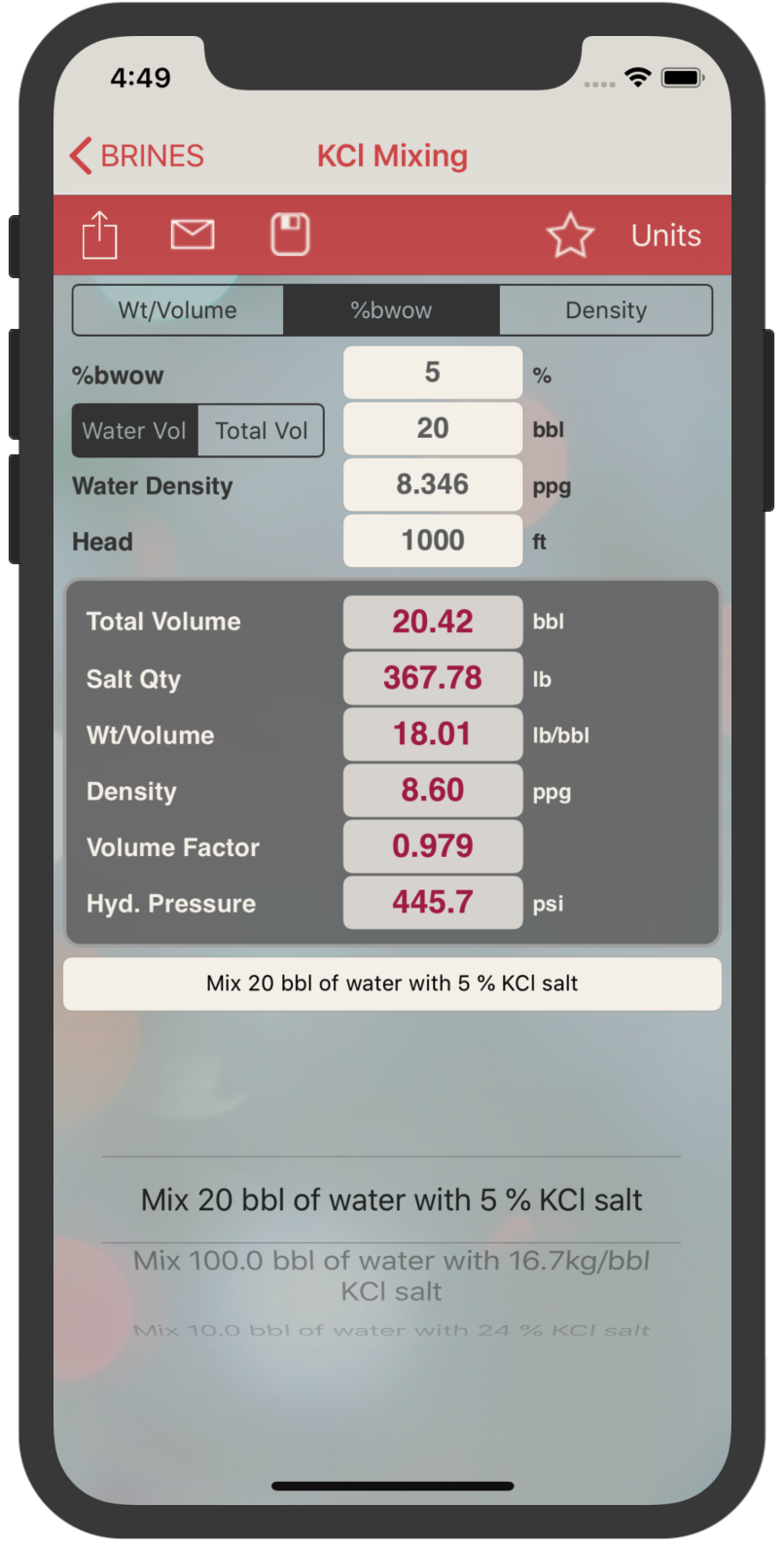Screen dimensions: 784x1541
Task: Open the Units settings
Action: pos(666,235)
